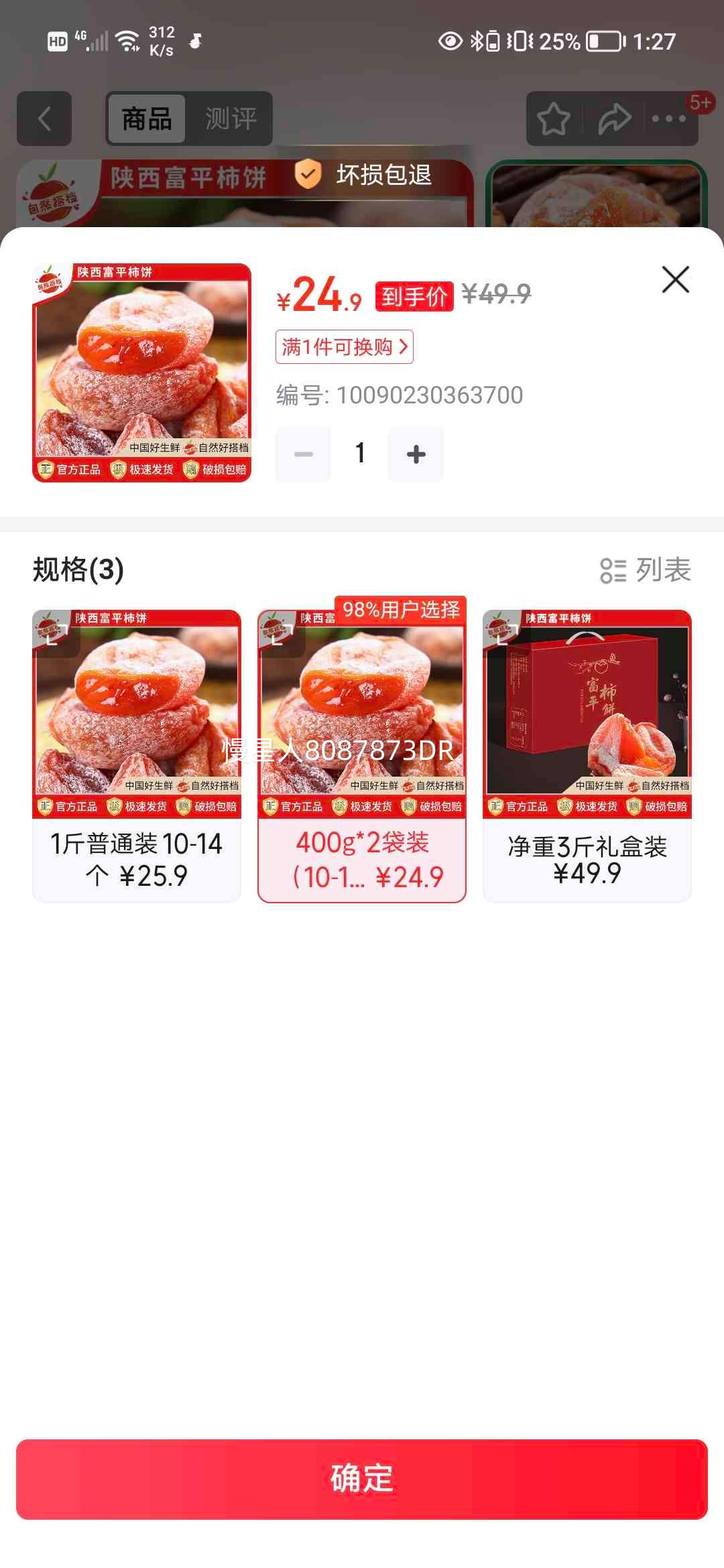724x1568 pixels.
Task: Open the 满1件可换购 exchange offer
Action: pos(345,348)
